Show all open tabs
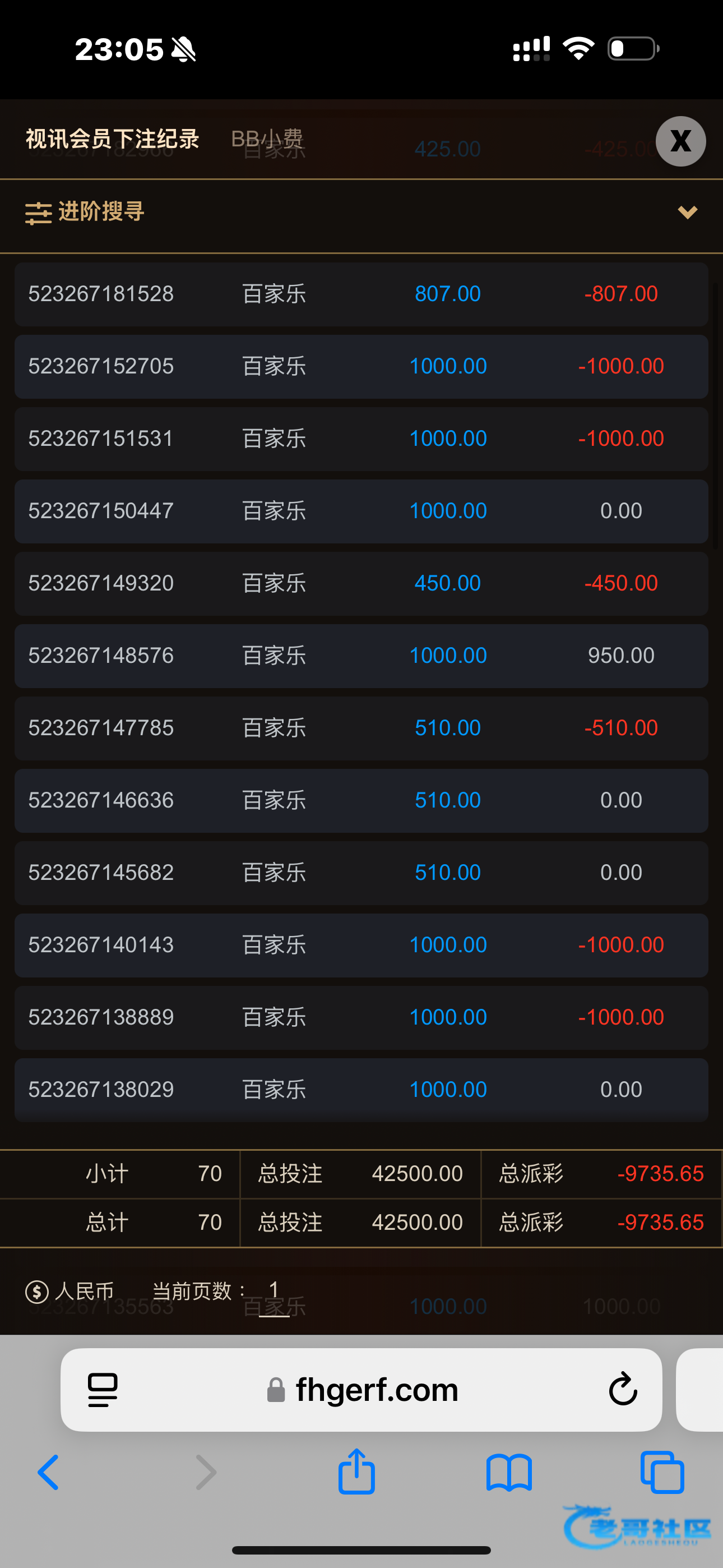This screenshot has height=1568, width=723. (x=662, y=1473)
